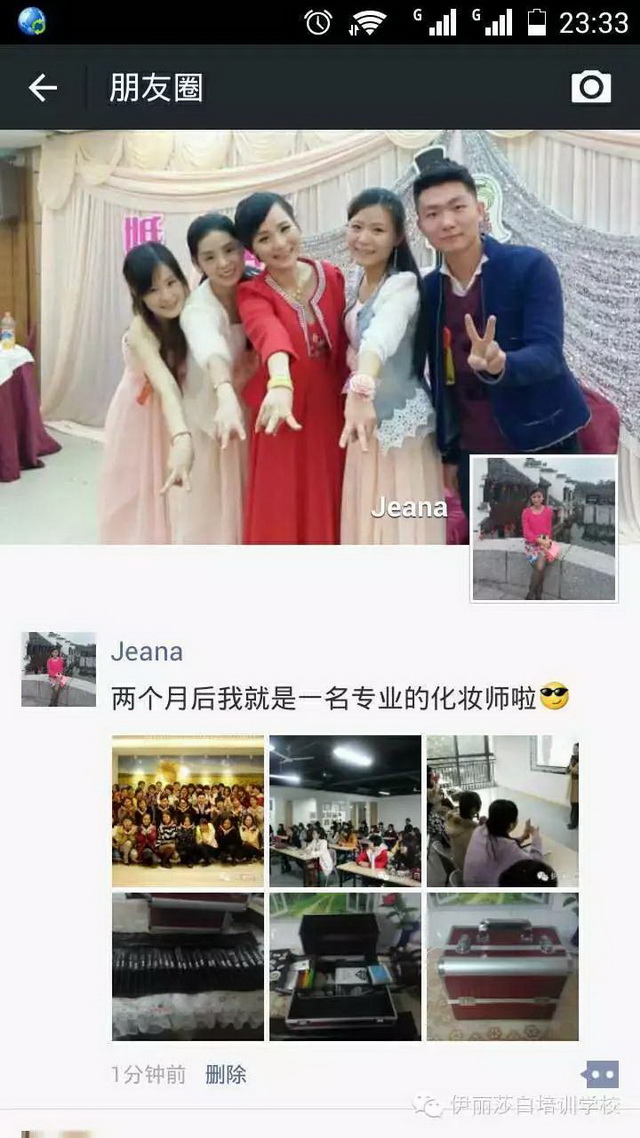View the photo of students seated near window

click(x=502, y=811)
